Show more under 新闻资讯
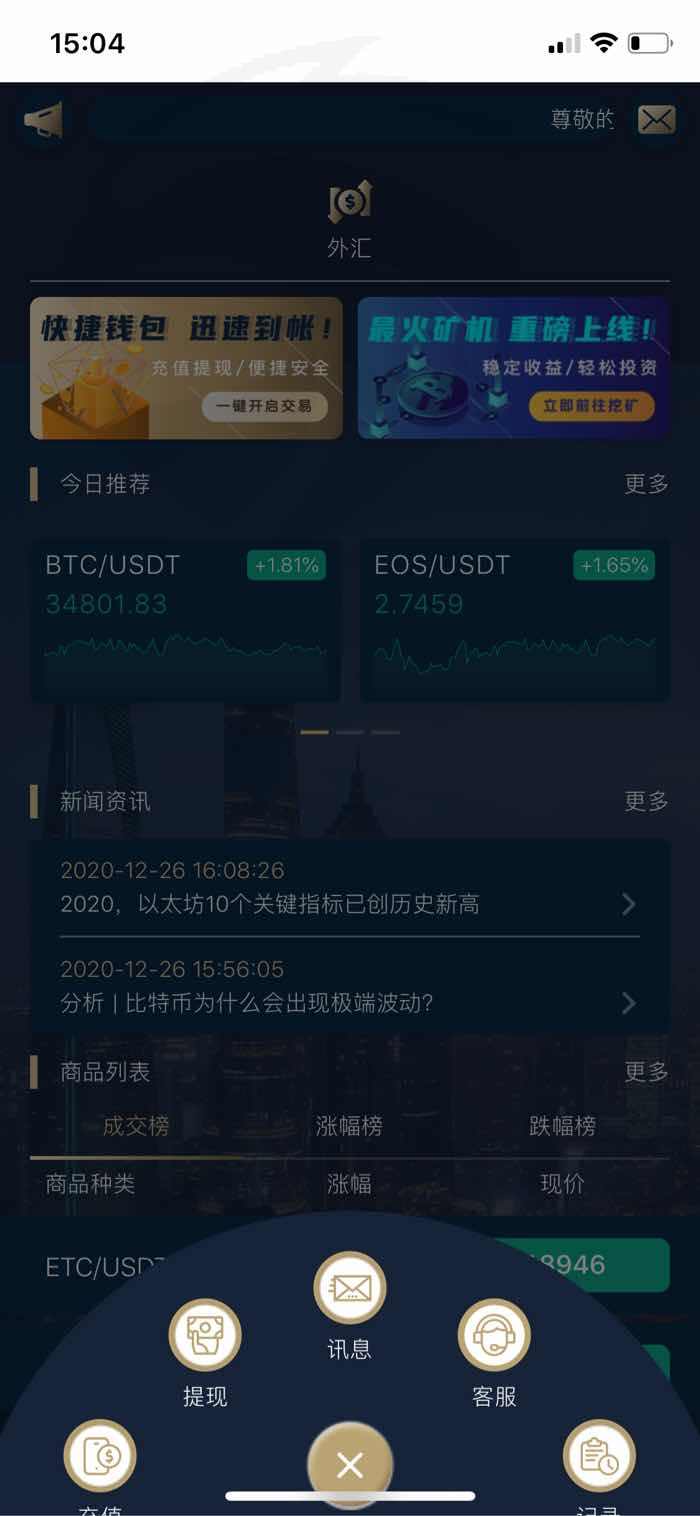700x1516 pixels. pos(646,801)
